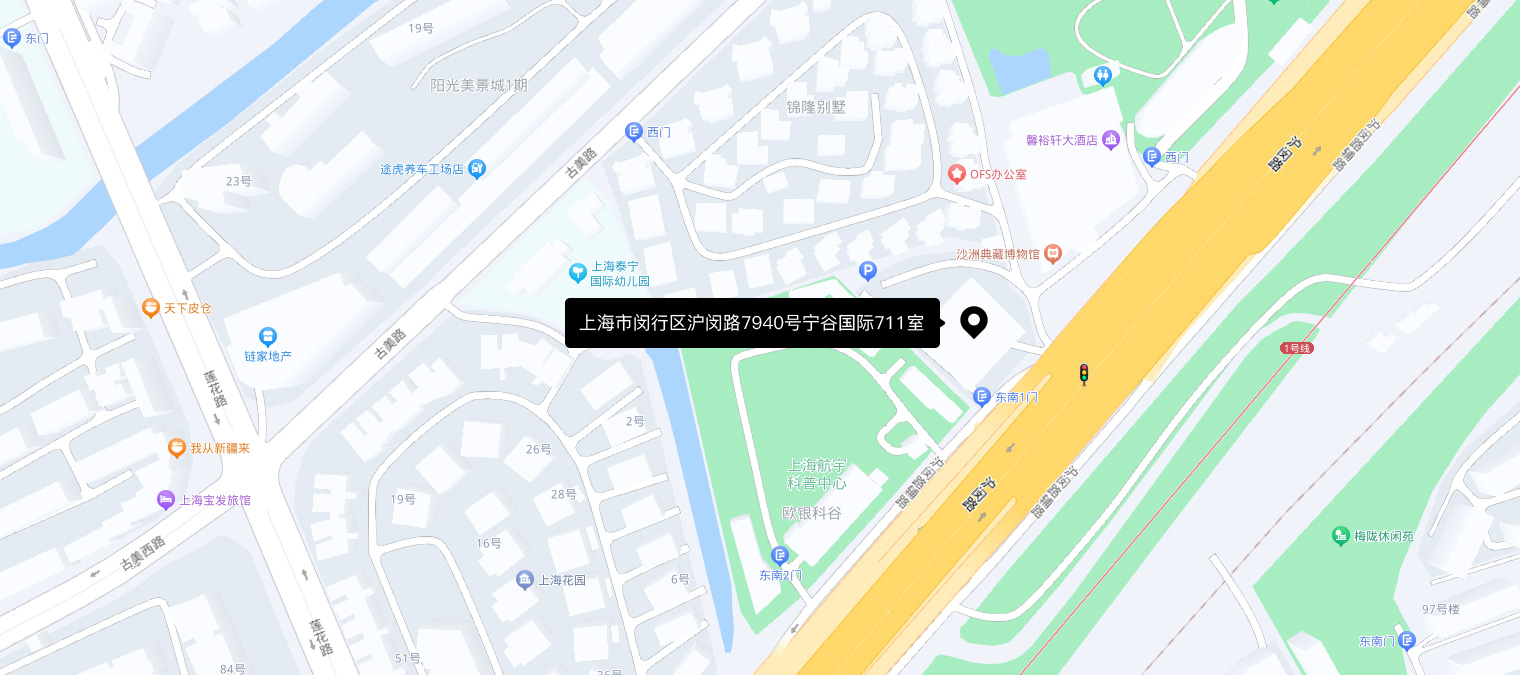This screenshot has width=1520, height=675.
Task: Tap the 天下皮仓 shop marker
Action: point(151,308)
